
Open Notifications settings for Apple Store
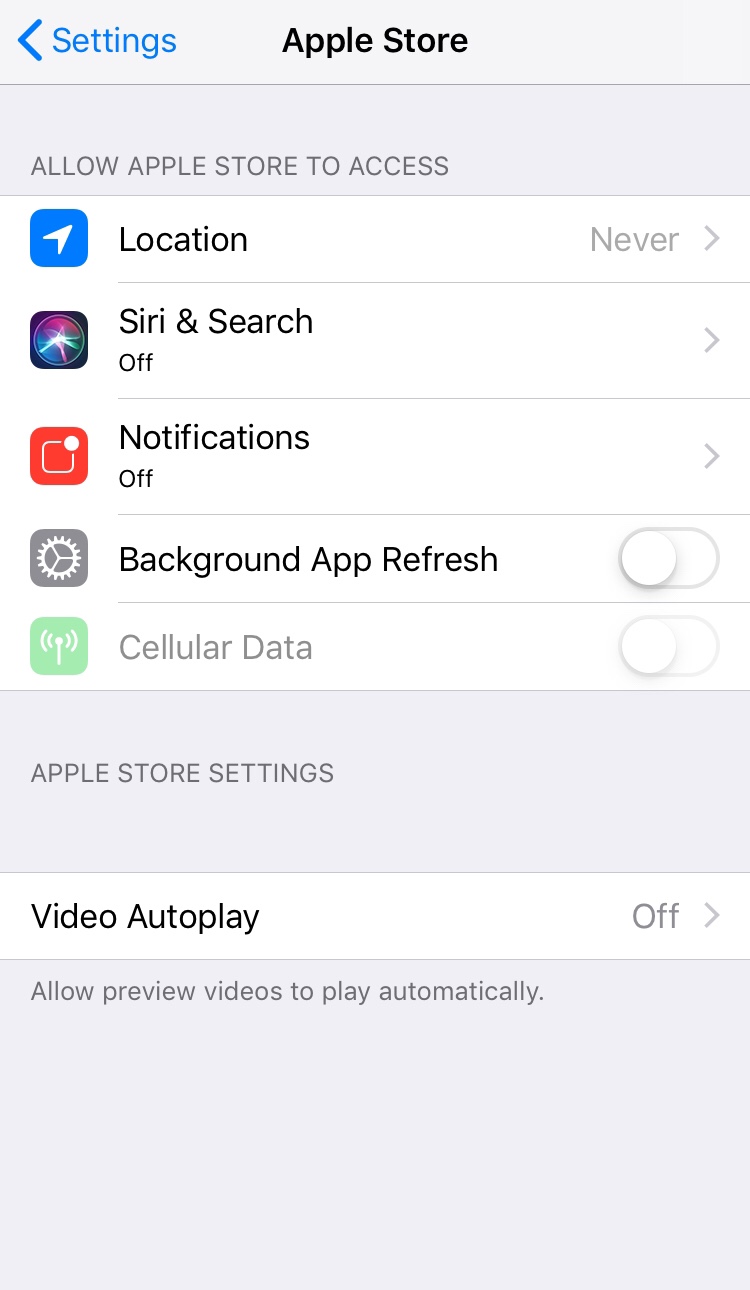pos(375,456)
